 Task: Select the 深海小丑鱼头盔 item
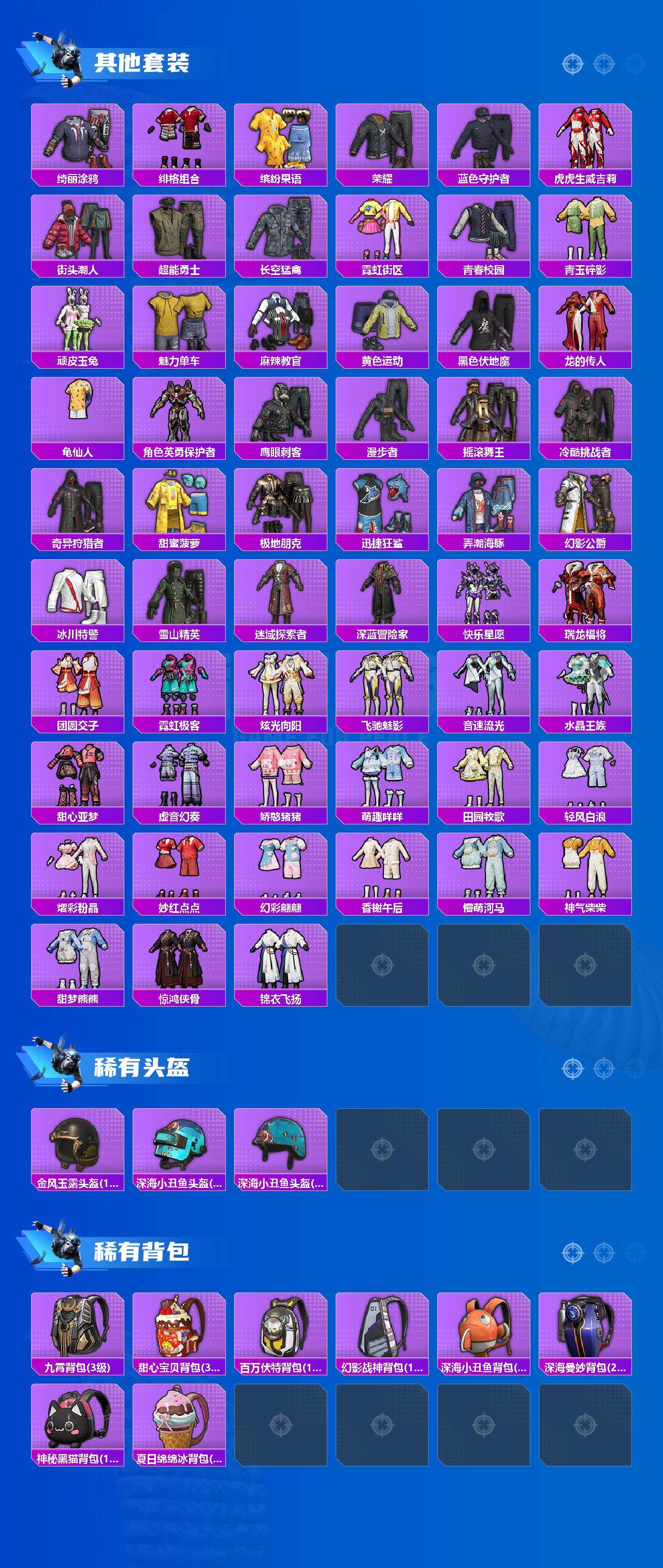180,1148
